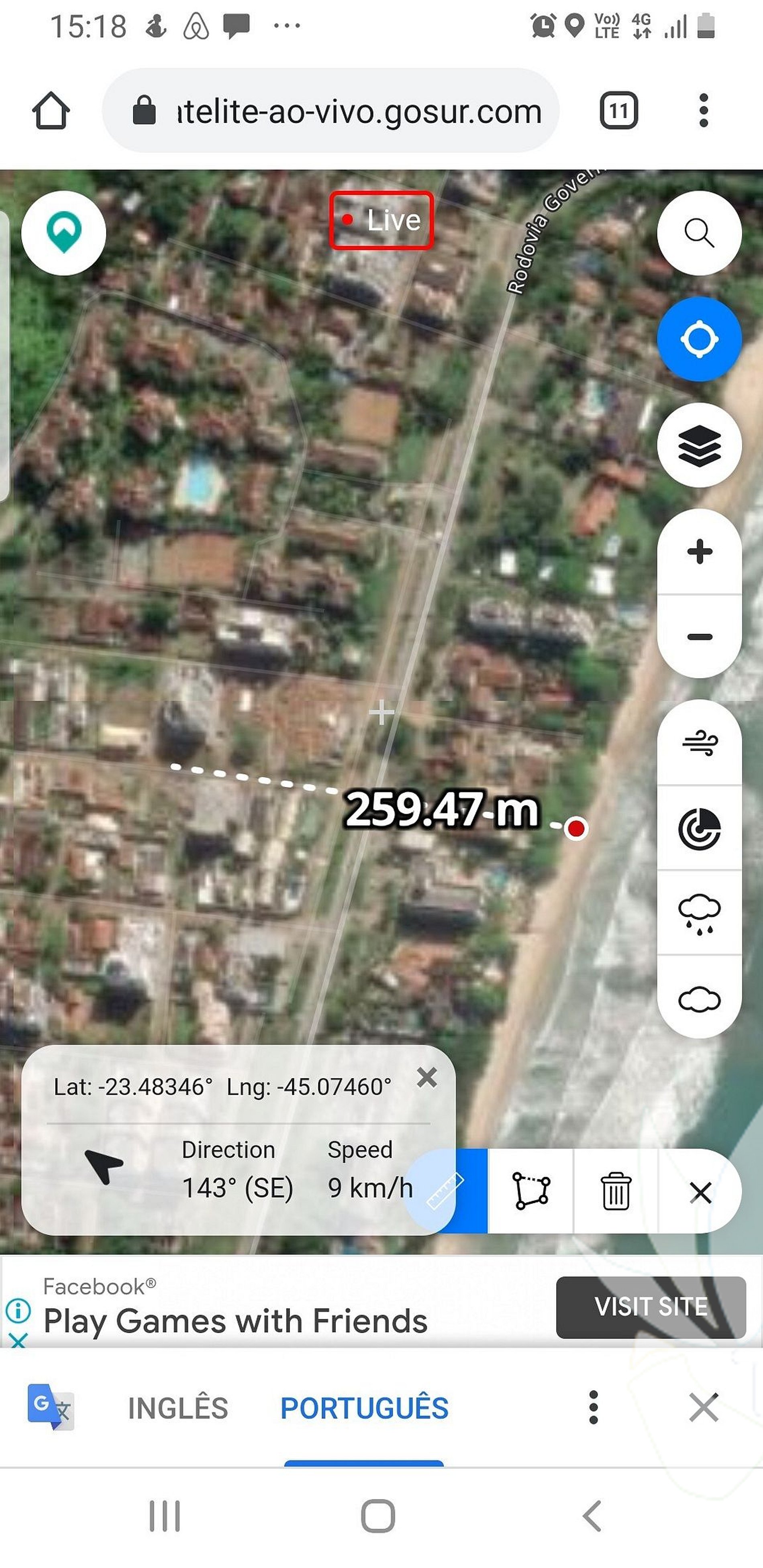
Task: Visit the Facebook ad site
Action: [x=650, y=1307]
